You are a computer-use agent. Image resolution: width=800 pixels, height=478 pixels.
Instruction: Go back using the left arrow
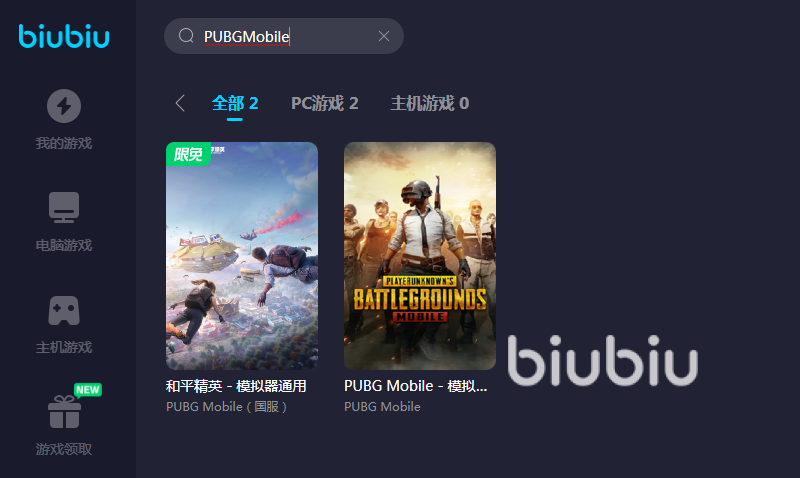point(180,102)
